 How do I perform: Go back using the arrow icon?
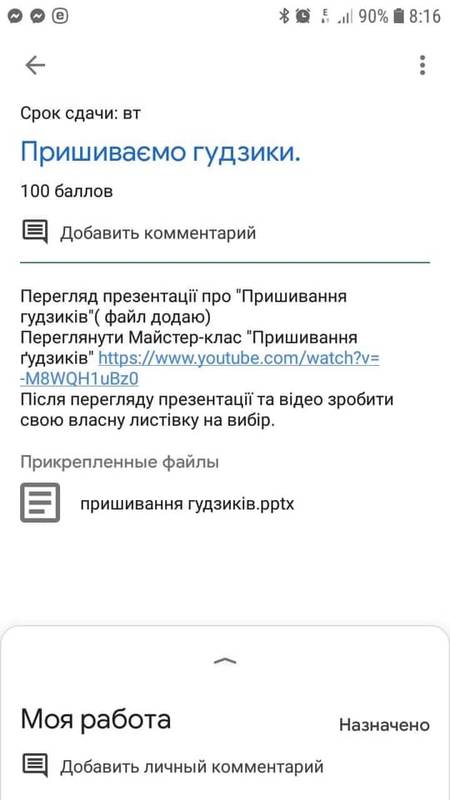click(x=35, y=65)
